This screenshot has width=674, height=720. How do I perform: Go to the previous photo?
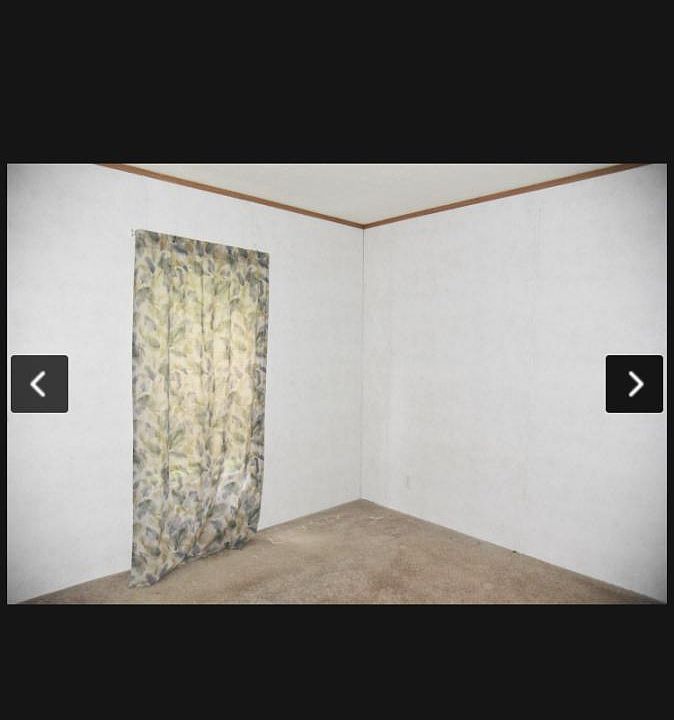click(x=39, y=384)
